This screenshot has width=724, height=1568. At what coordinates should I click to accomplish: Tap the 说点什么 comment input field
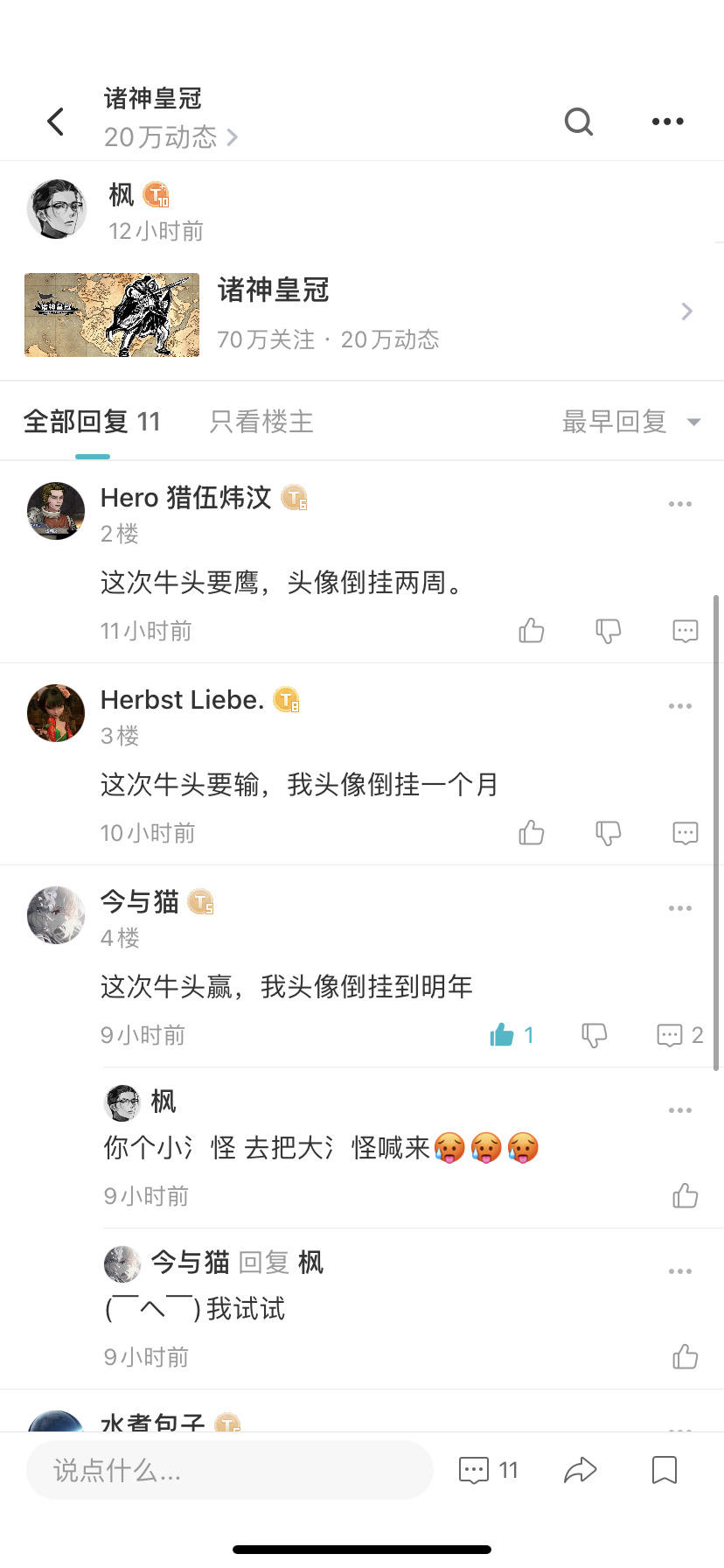(229, 1470)
